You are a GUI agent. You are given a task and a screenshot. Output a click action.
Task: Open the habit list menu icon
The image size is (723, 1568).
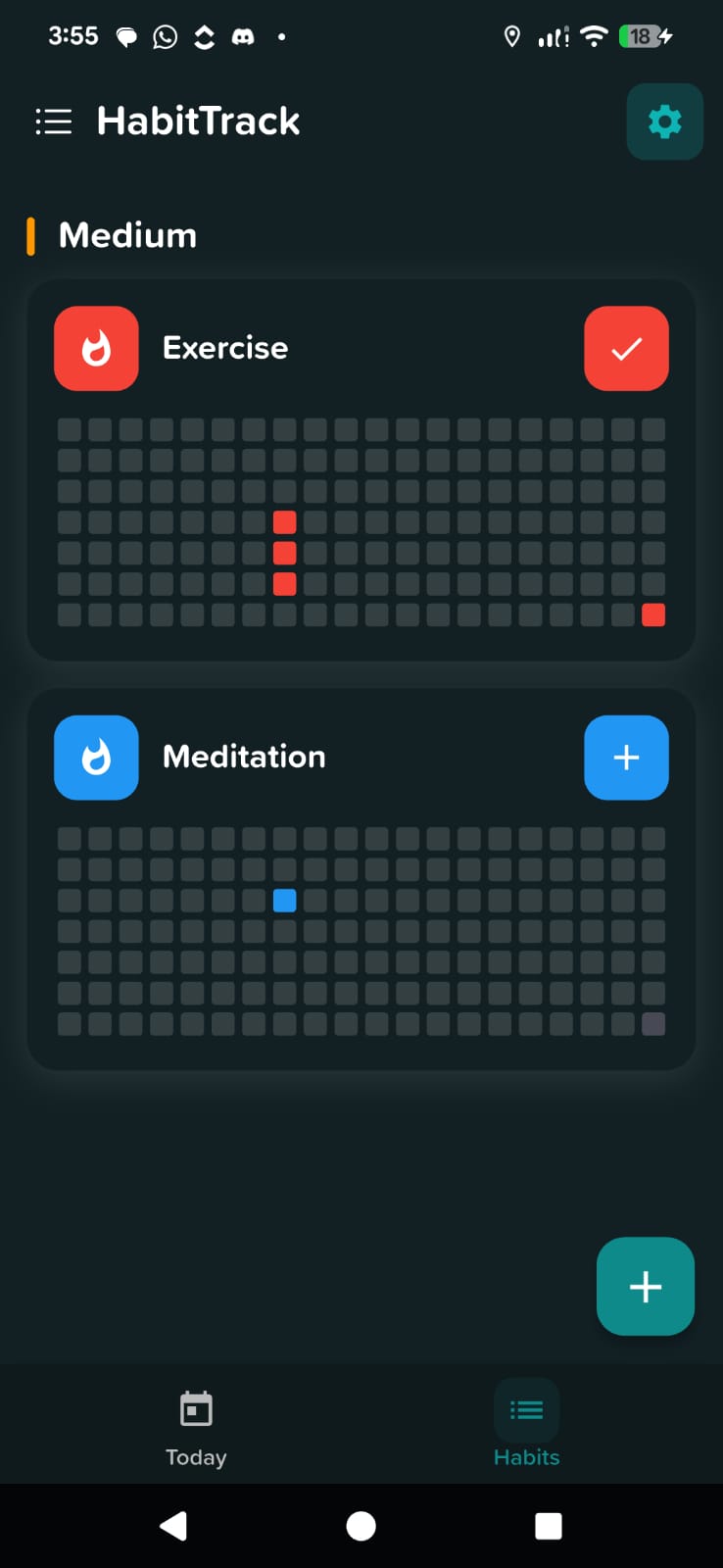point(54,122)
